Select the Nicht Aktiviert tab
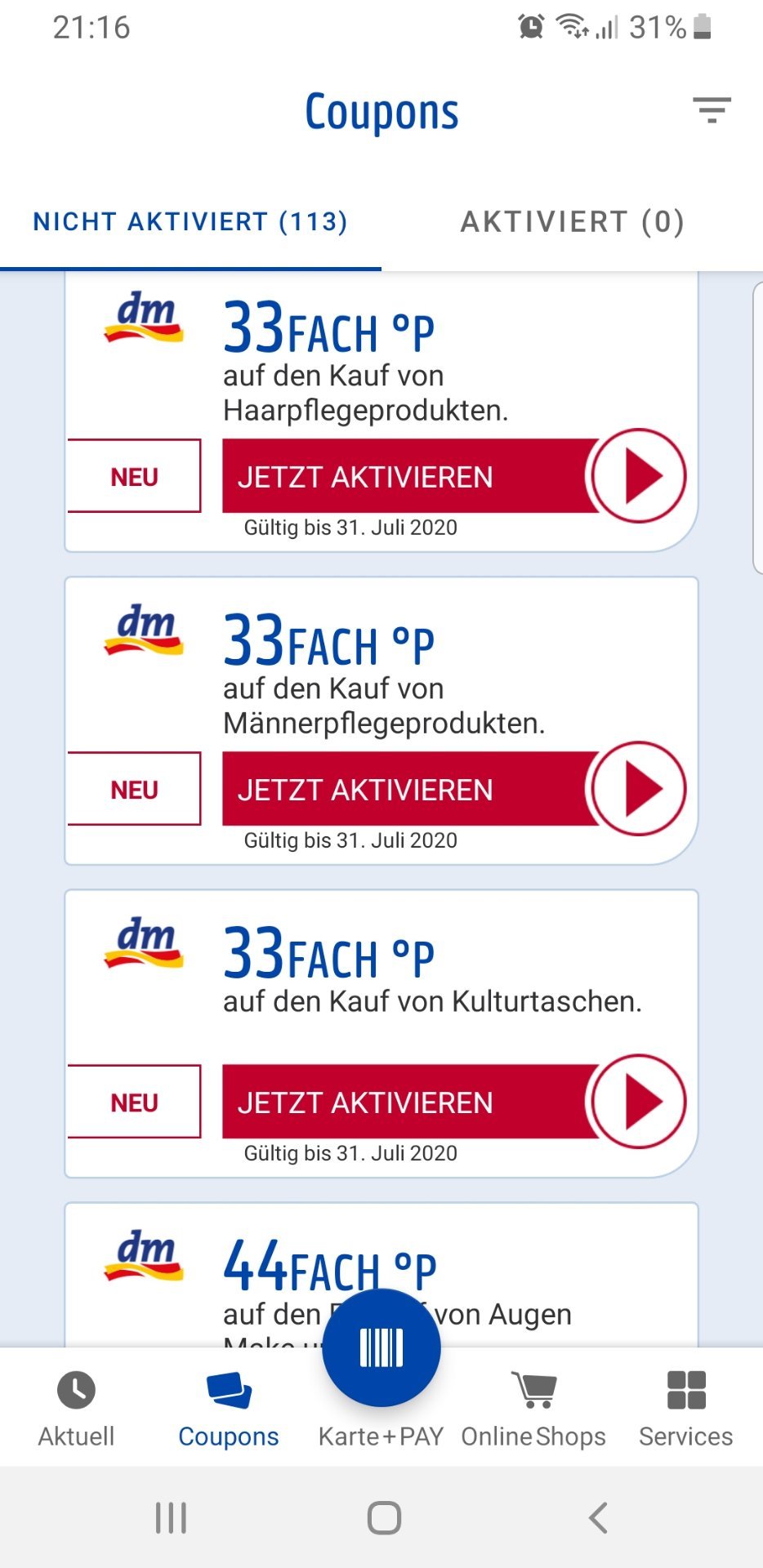Viewport: 763px width, 1568px height. click(x=190, y=221)
